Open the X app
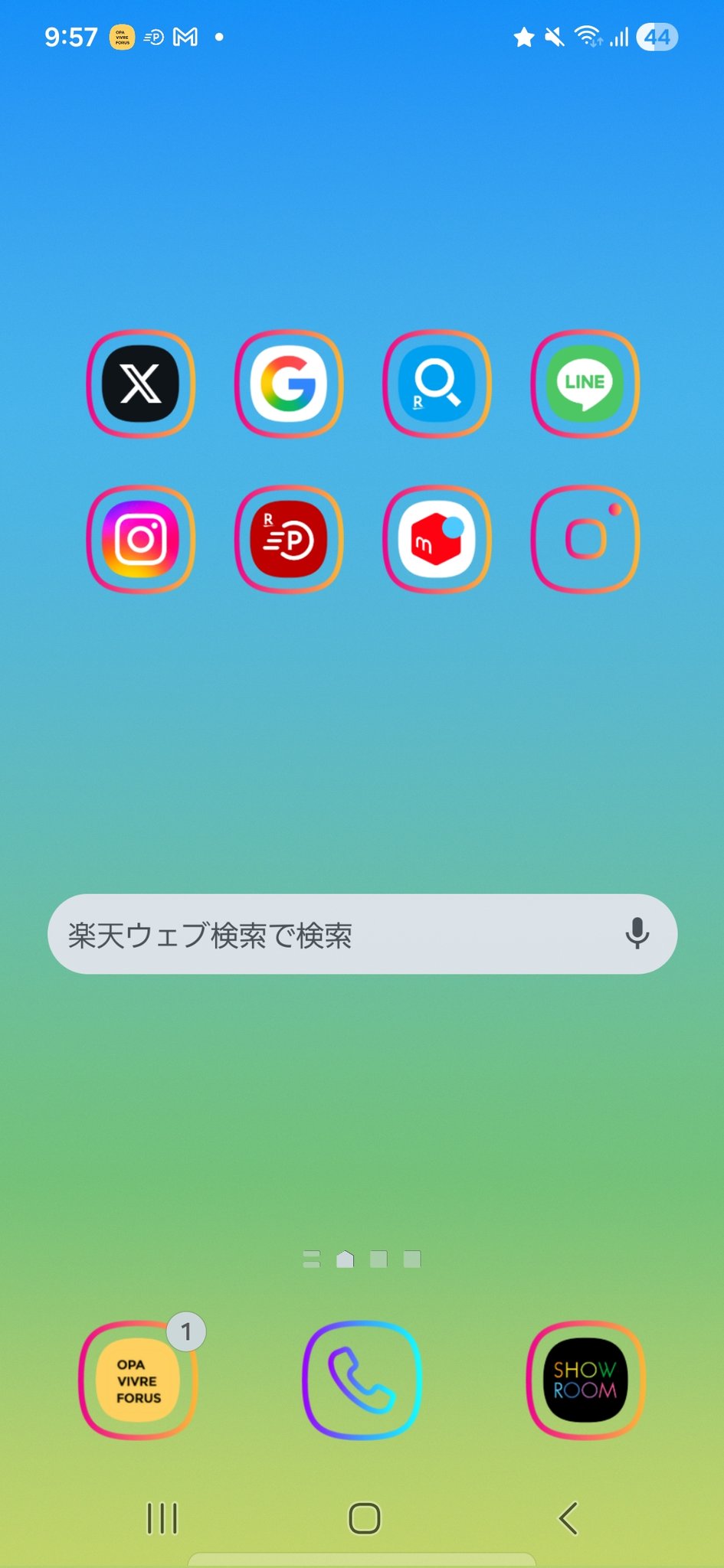This screenshot has width=724, height=1568. click(x=140, y=384)
